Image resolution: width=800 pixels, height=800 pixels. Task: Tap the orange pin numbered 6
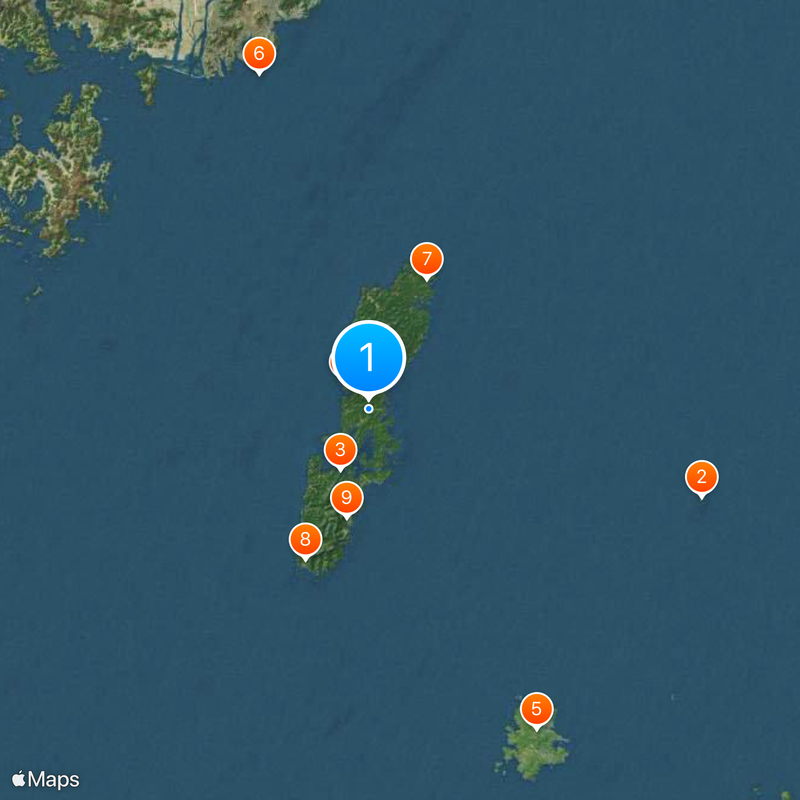click(259, 53)
